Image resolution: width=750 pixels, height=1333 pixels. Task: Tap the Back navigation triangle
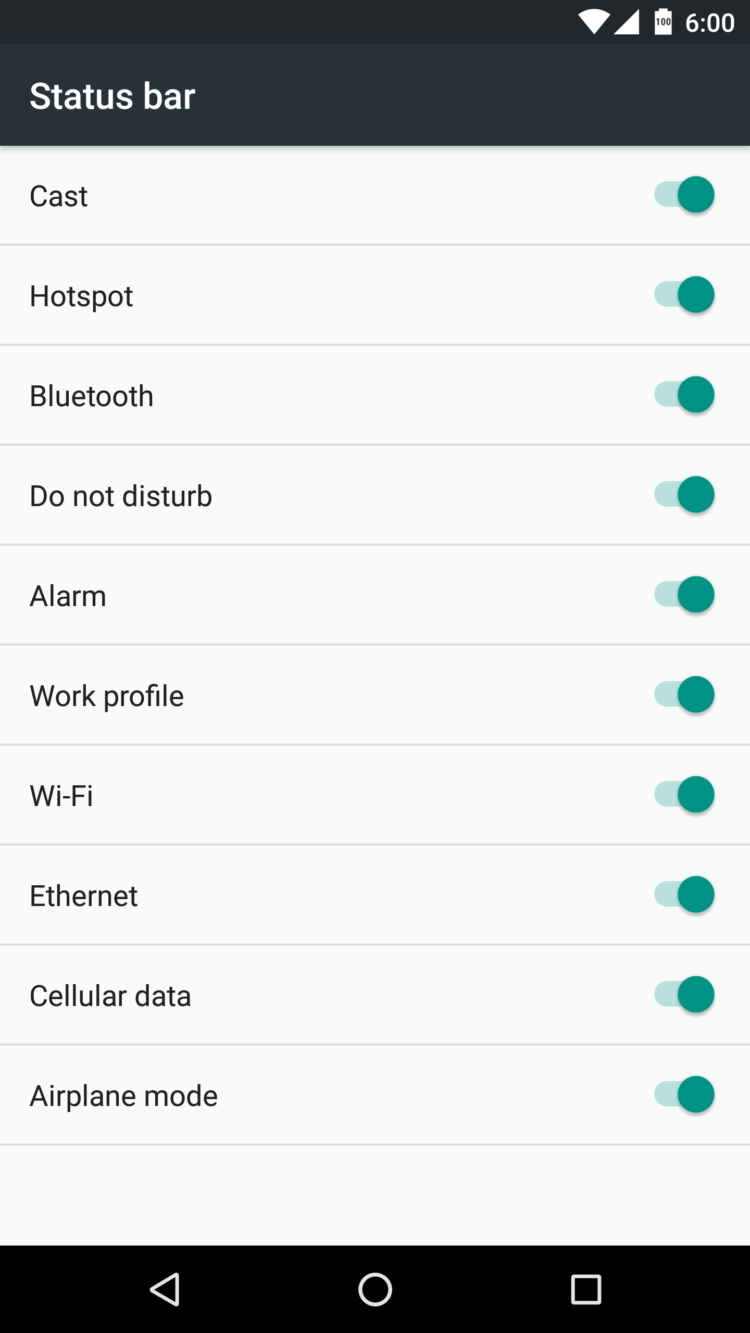(x=166, y=1289)
